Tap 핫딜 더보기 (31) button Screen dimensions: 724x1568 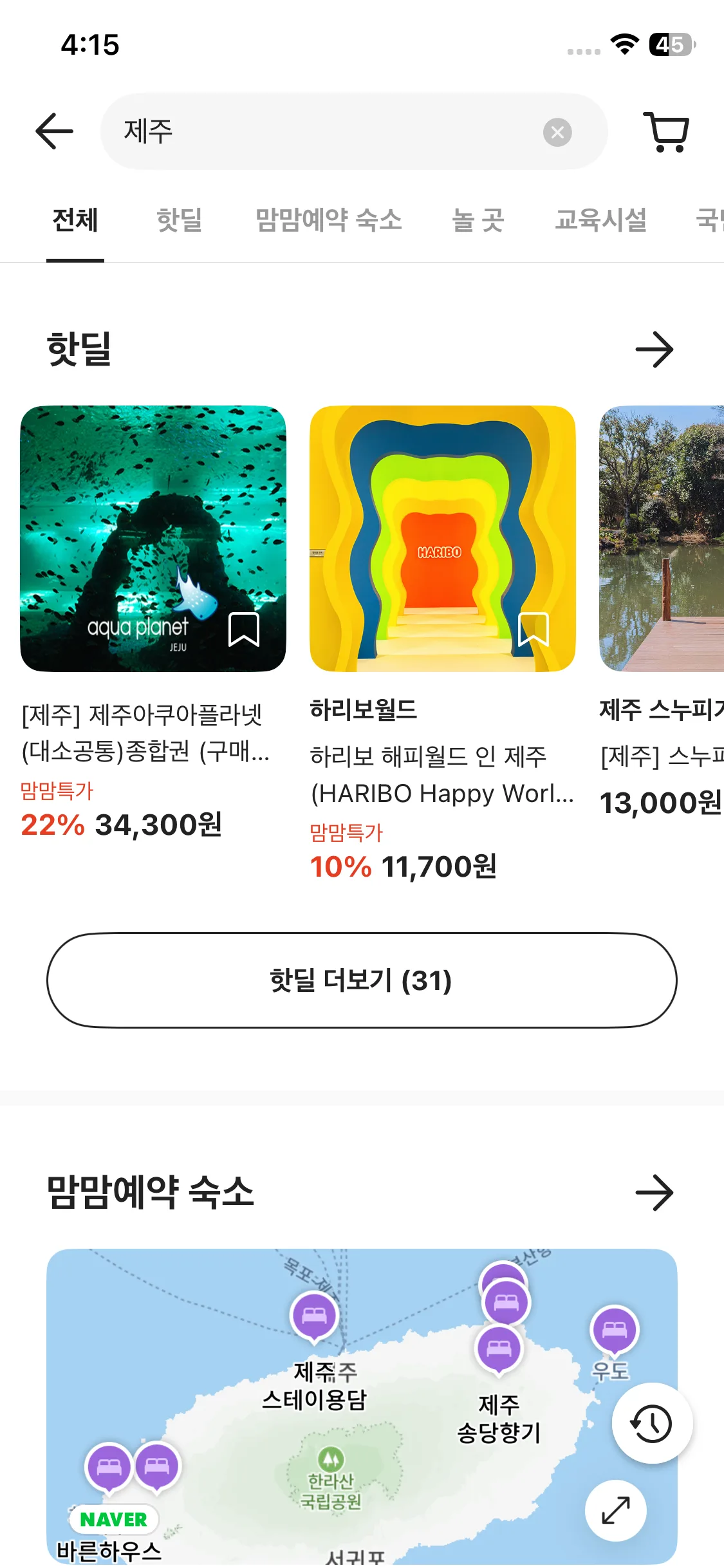(x=362, y=980)
